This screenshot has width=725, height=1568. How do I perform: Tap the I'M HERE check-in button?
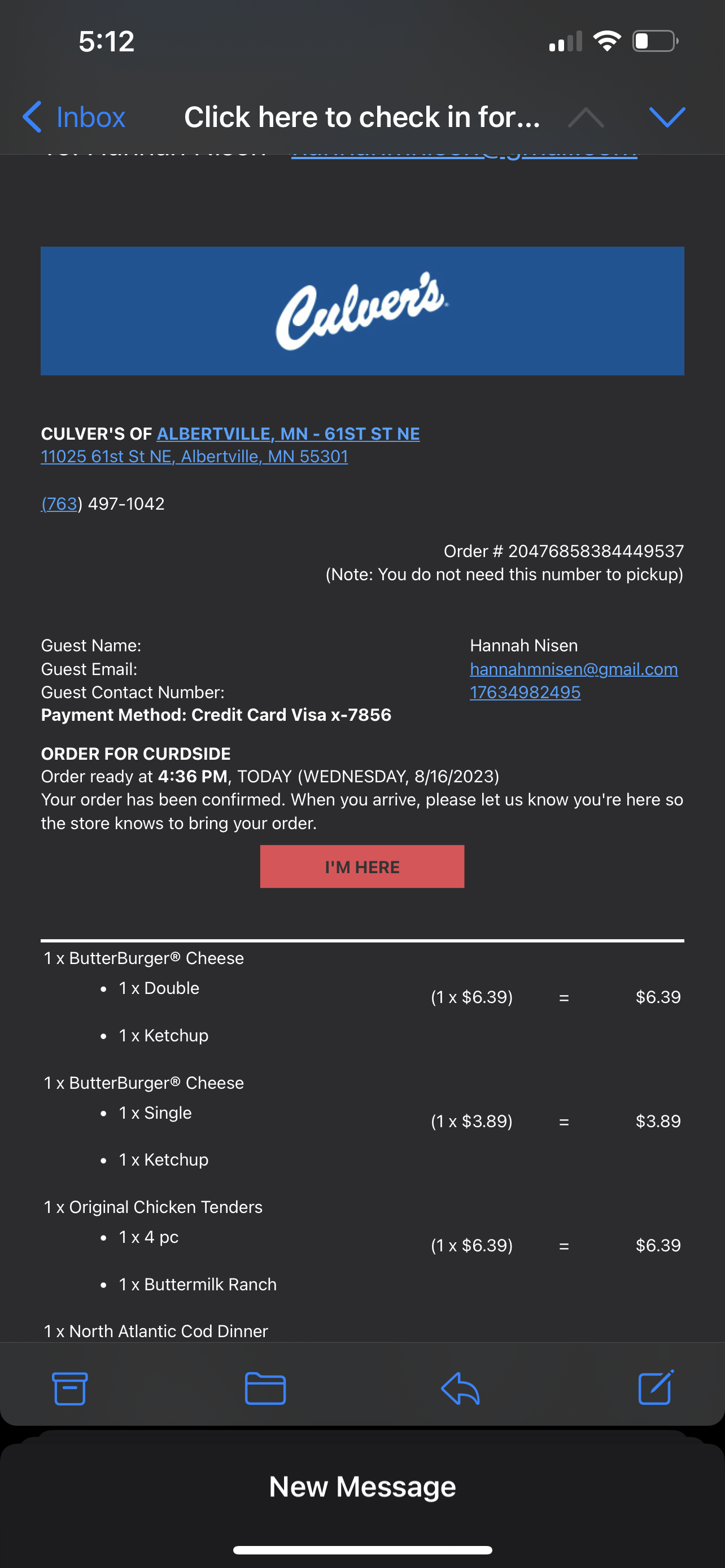361,866
